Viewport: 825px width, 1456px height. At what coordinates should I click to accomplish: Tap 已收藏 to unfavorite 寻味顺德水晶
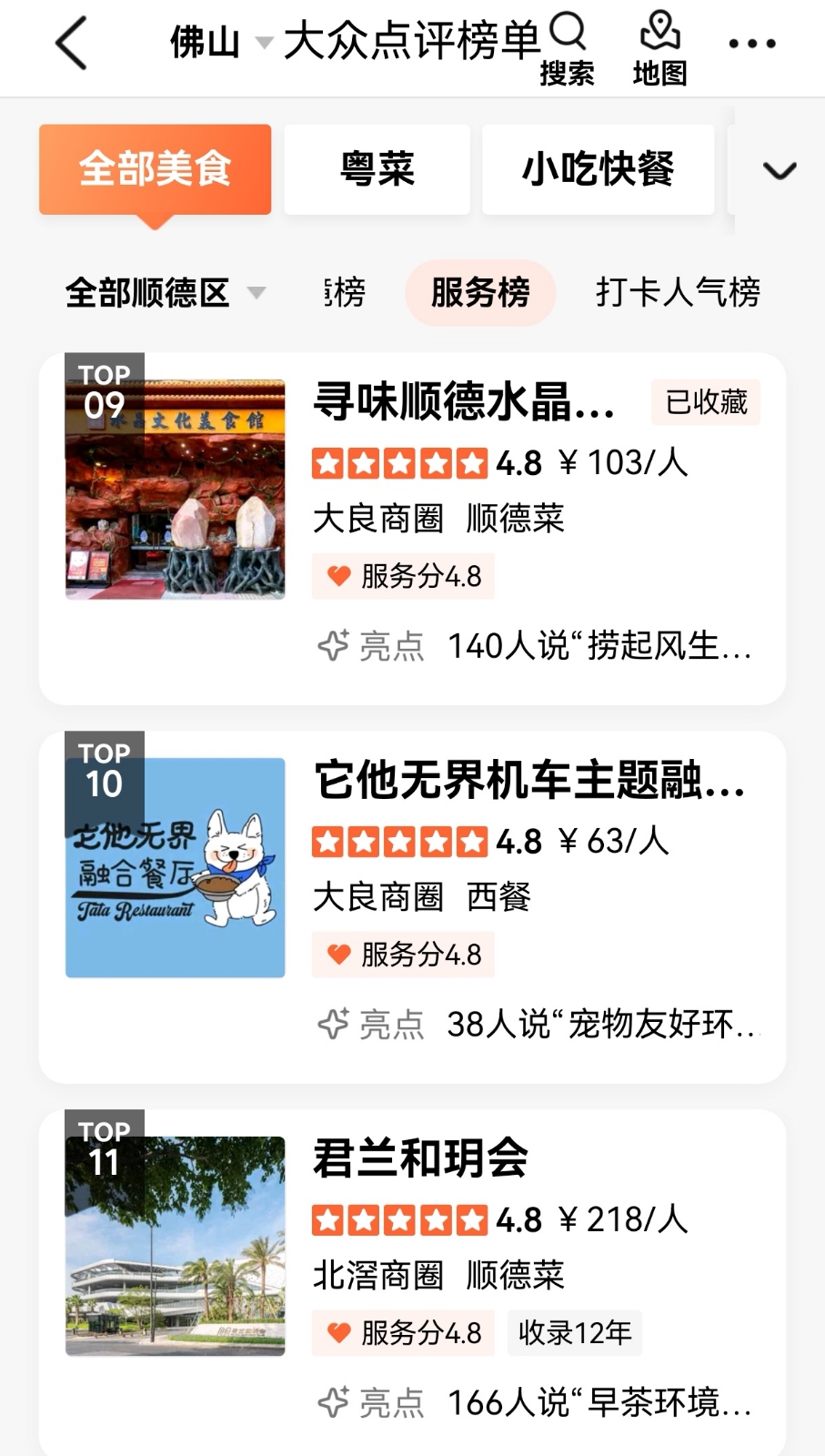coord(706,401)
